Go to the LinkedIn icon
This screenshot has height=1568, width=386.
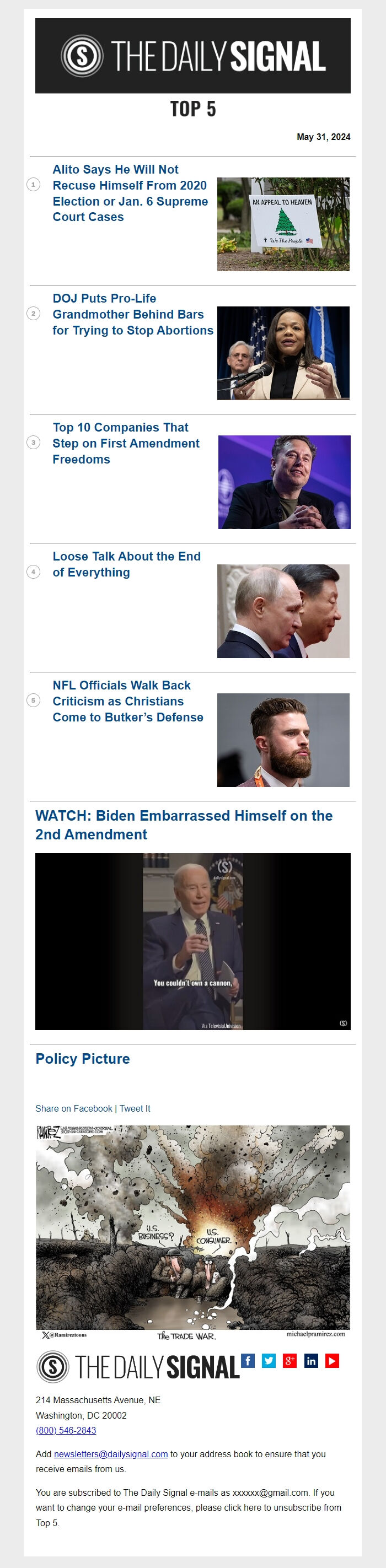pos(310,1360)
